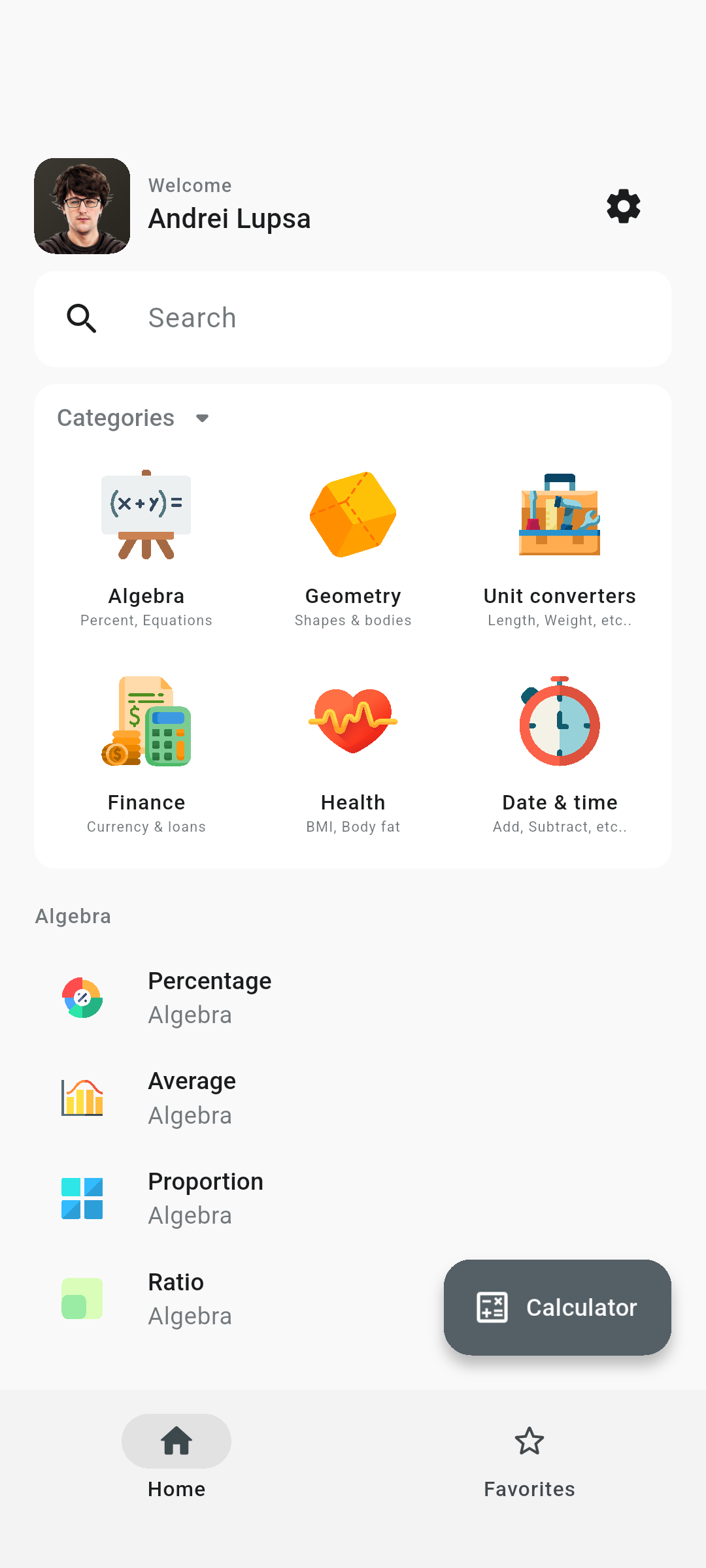This screenshot has height=1568, width=706.
Task: Open the Proportion grid icon
Action: click(x=82, y=1198)
